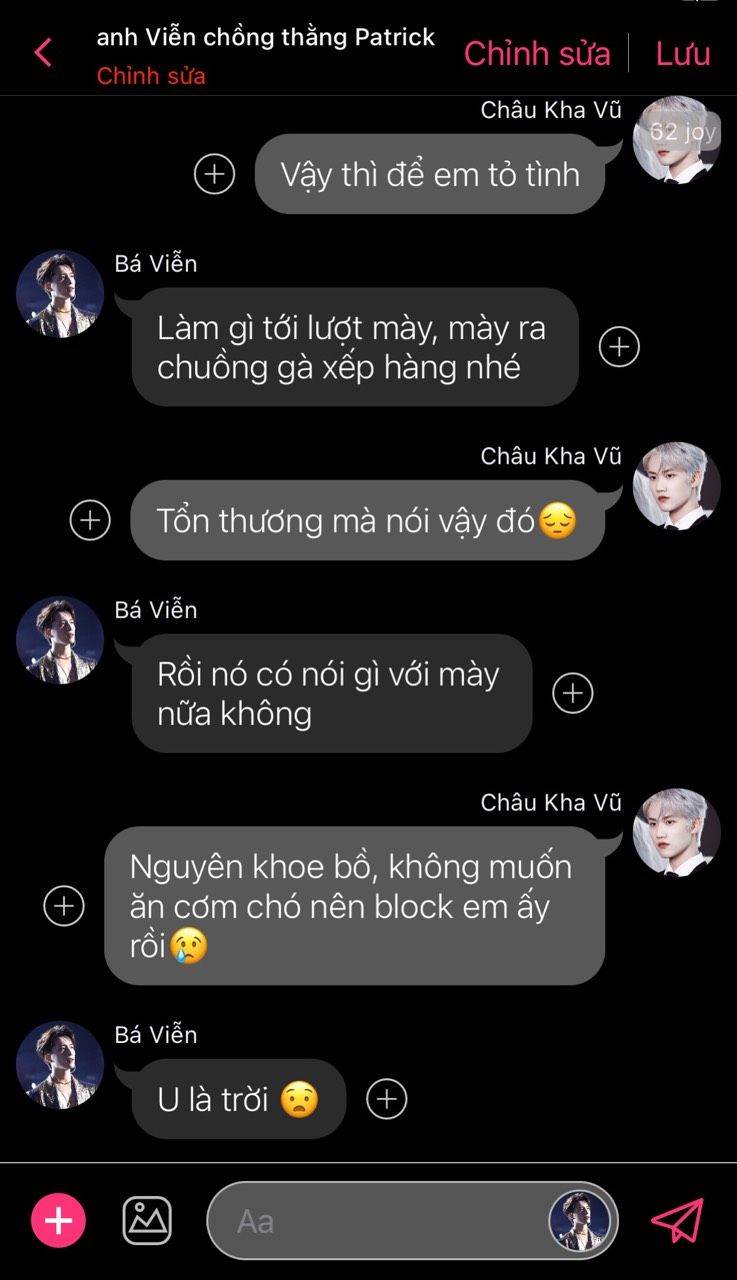Open the pink plus button at bottom

(59, 1221)
